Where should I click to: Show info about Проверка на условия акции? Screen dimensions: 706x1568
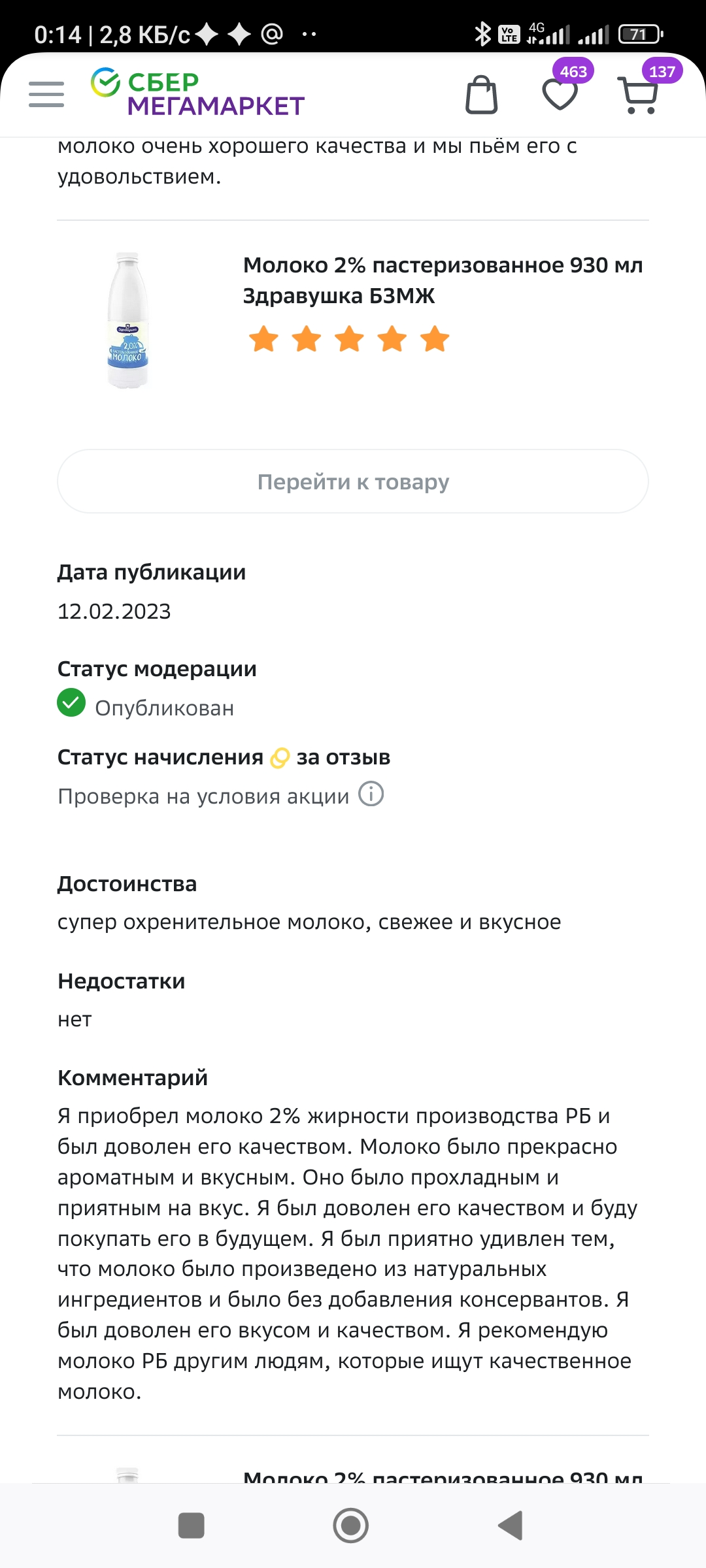(371, 794)
